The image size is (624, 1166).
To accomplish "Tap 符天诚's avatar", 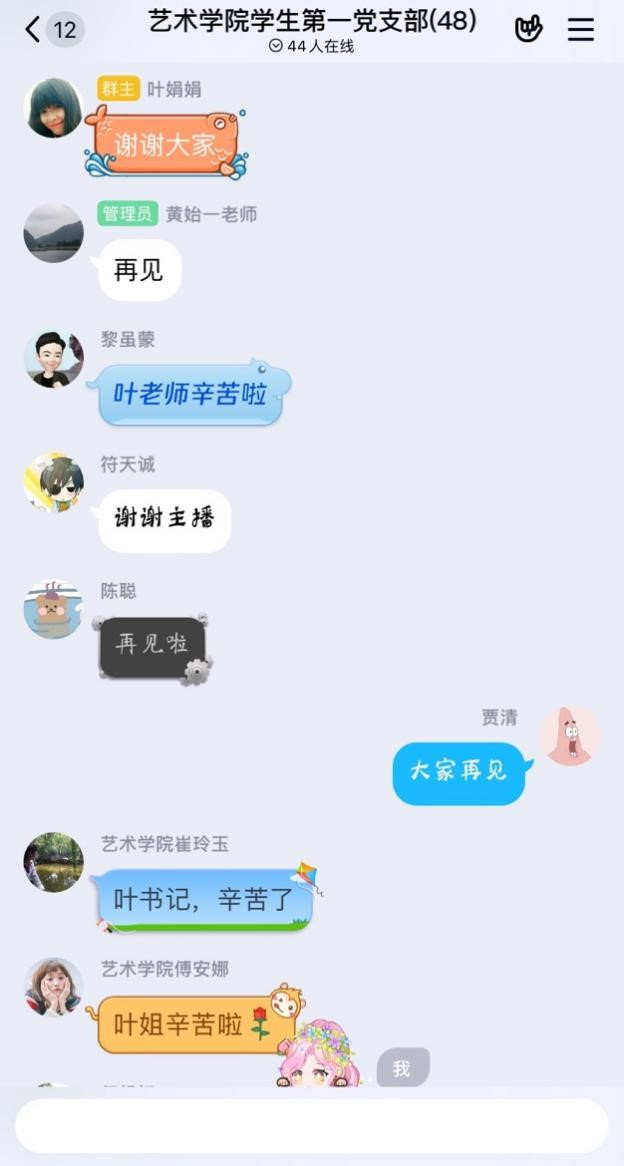I will (x=54, y=483).
